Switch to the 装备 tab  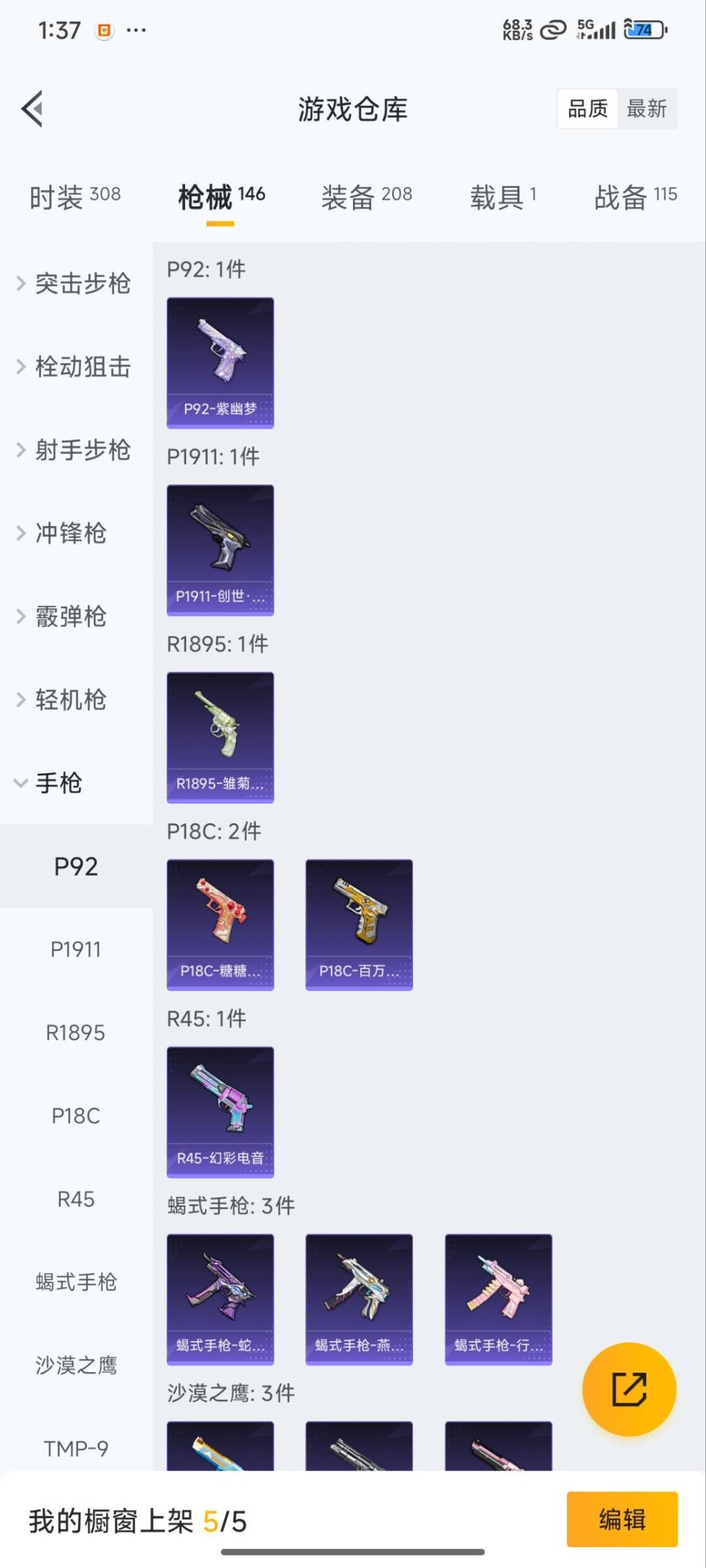pyautogui.click(x=366, y=196)
